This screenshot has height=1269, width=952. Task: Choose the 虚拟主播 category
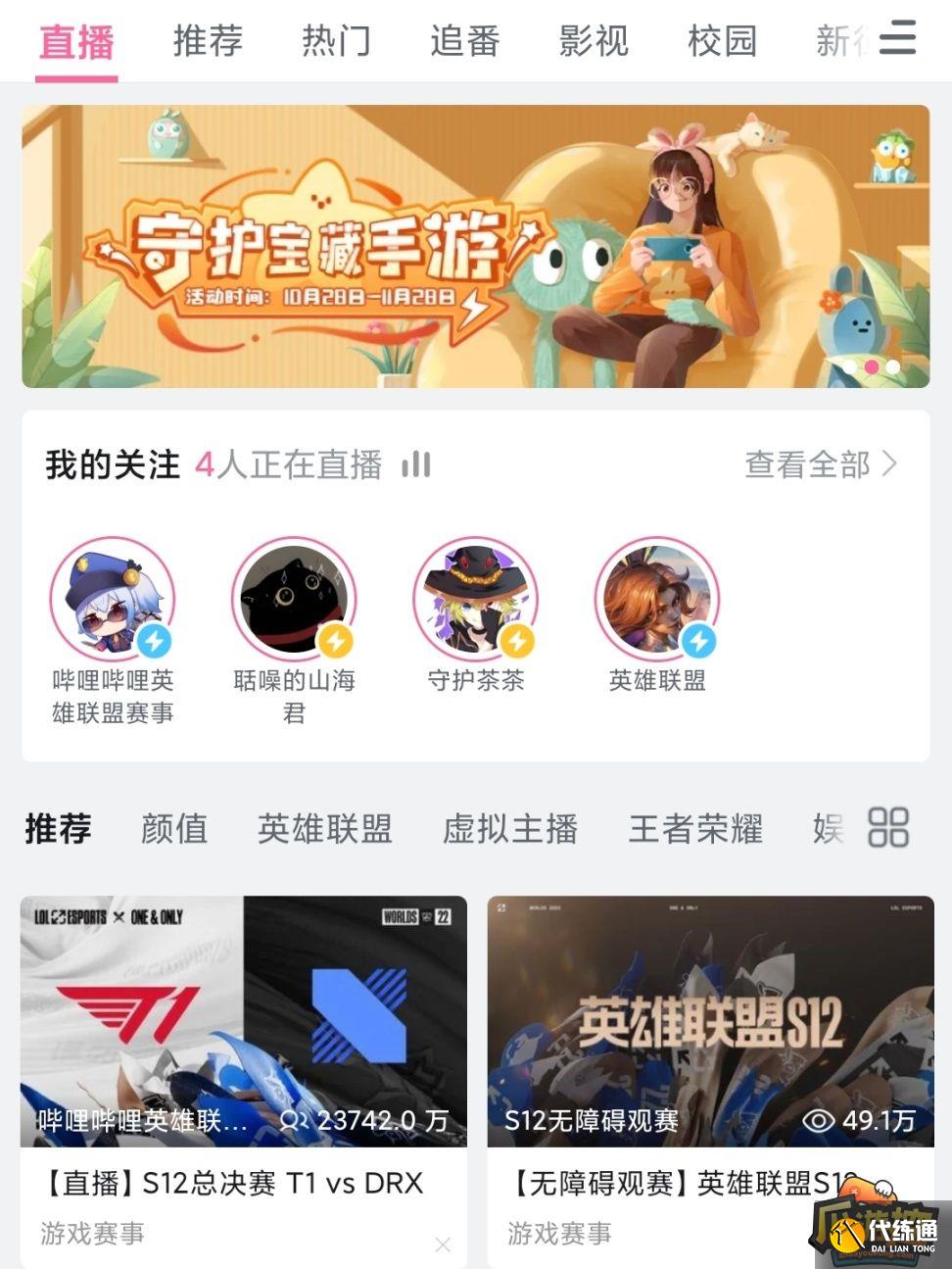coord(510,829)
